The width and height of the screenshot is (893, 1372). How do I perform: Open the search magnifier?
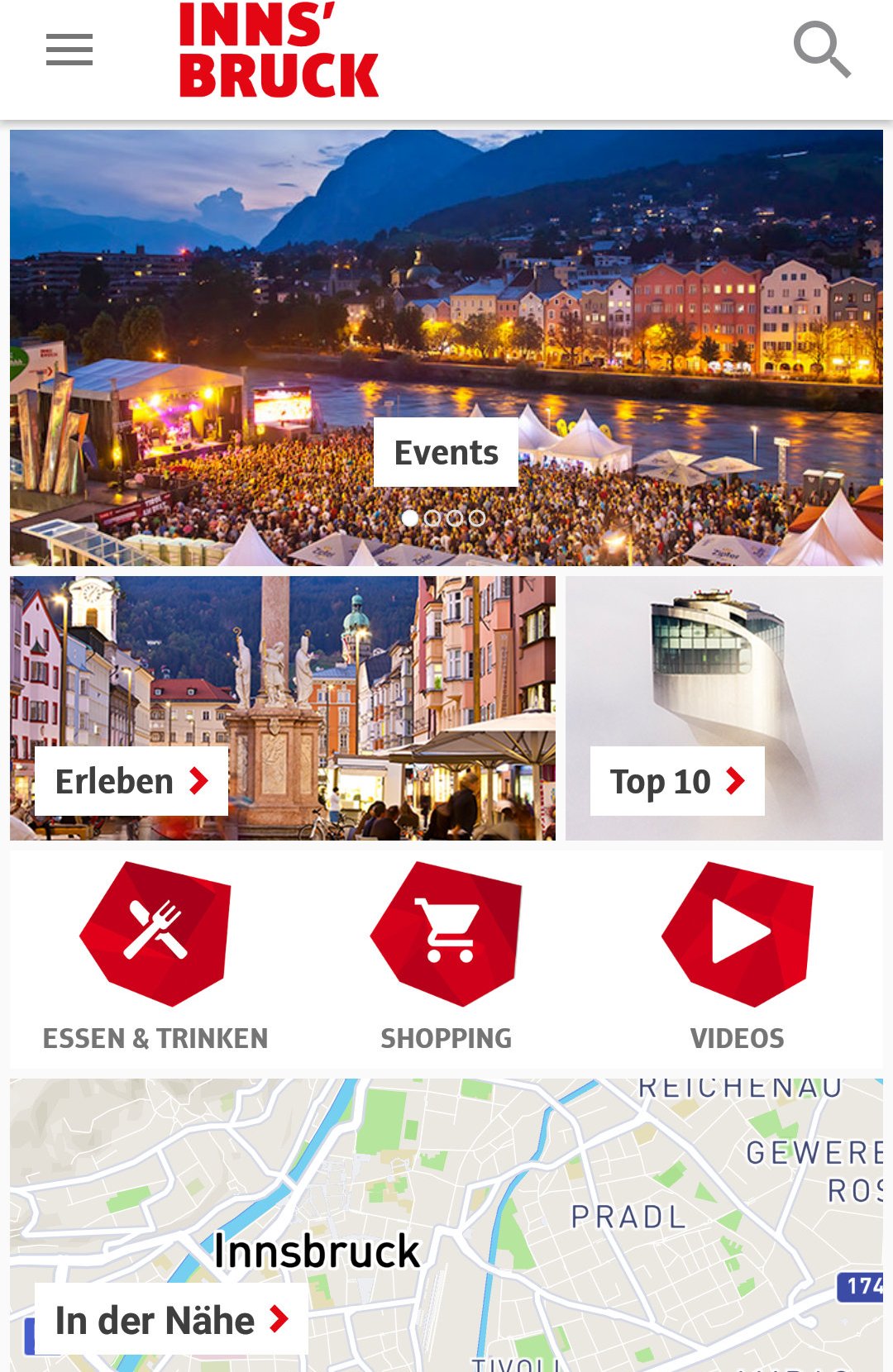(821, 50)
